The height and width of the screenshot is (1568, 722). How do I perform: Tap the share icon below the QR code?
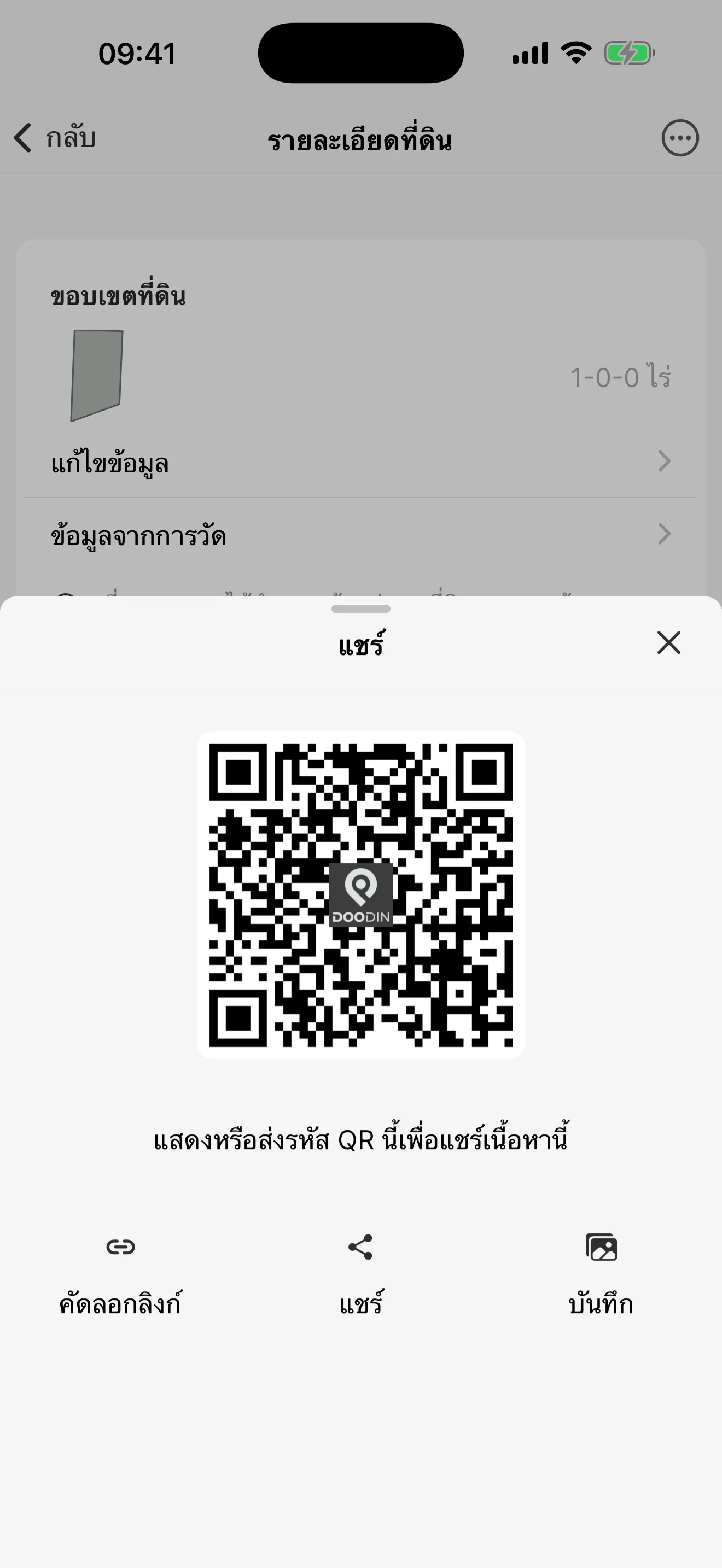[x=360, y=1247]
